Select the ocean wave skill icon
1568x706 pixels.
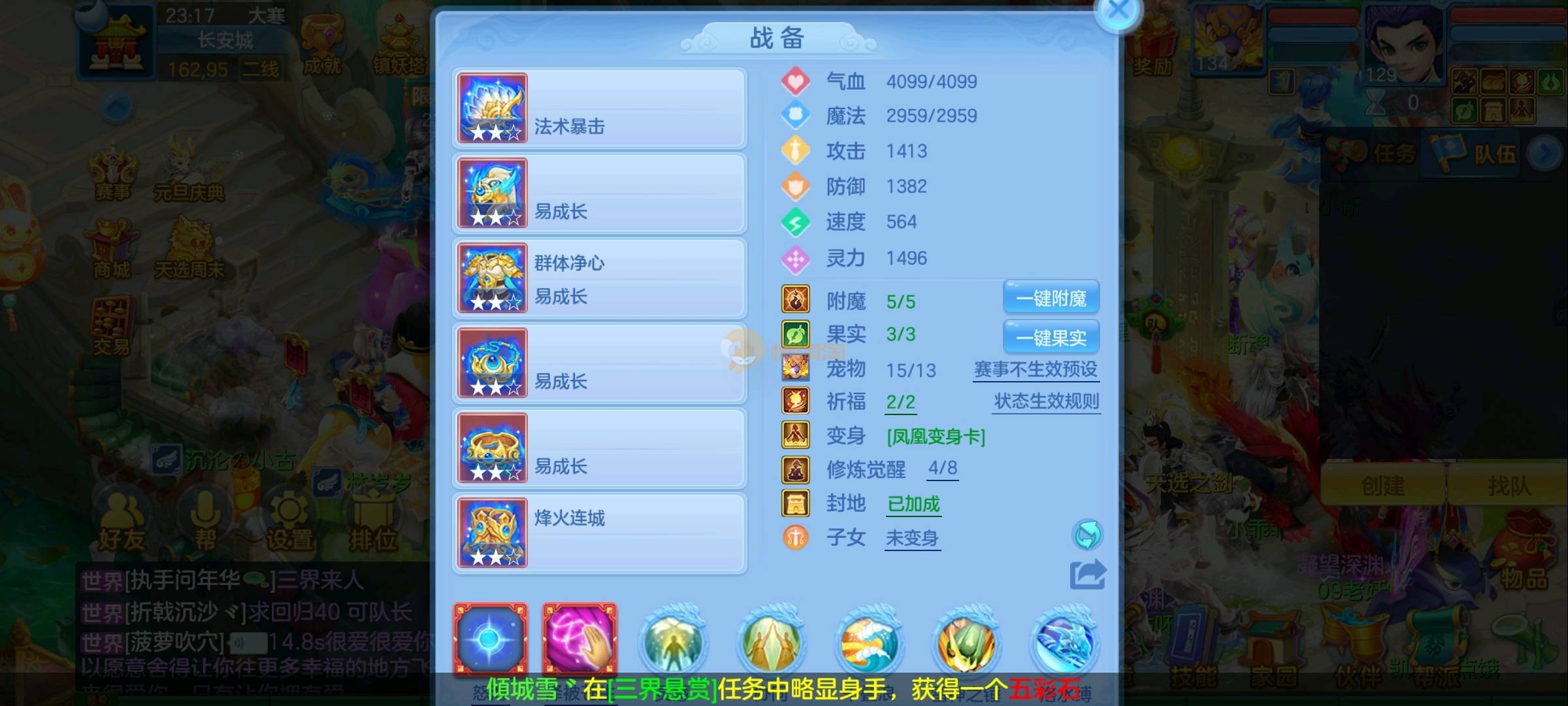click(x=868, y=642)
